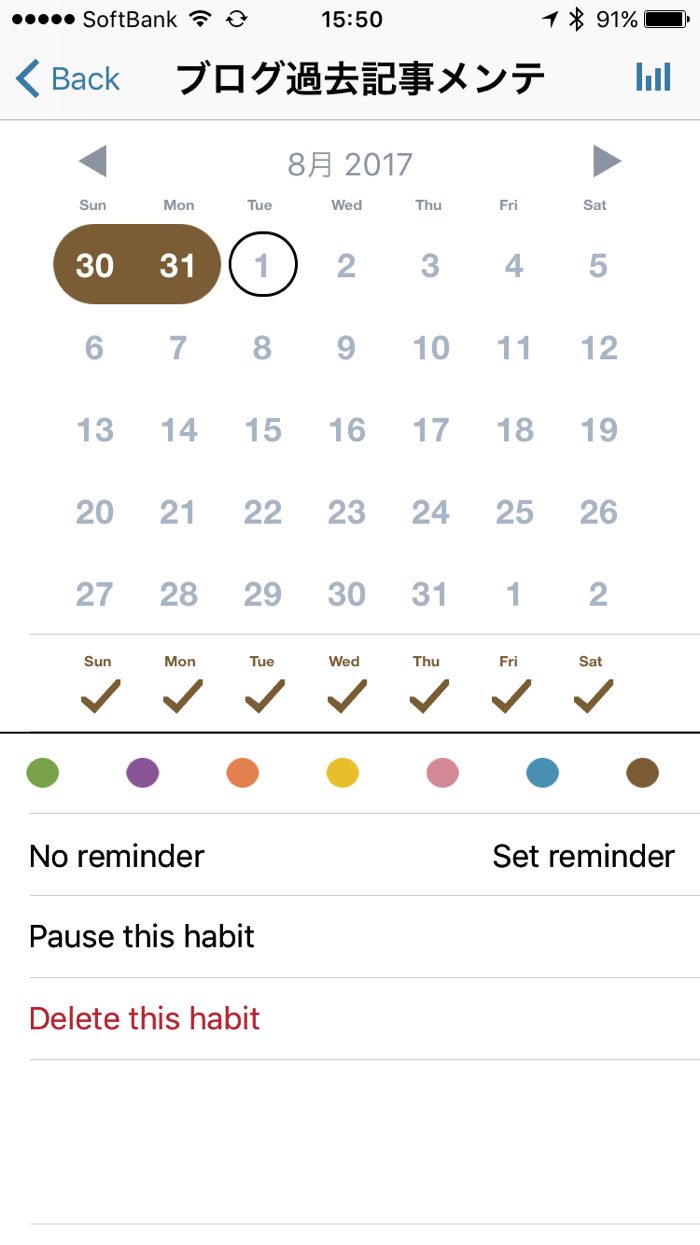
Task: Pick the orange color dot
Action: 243,773
